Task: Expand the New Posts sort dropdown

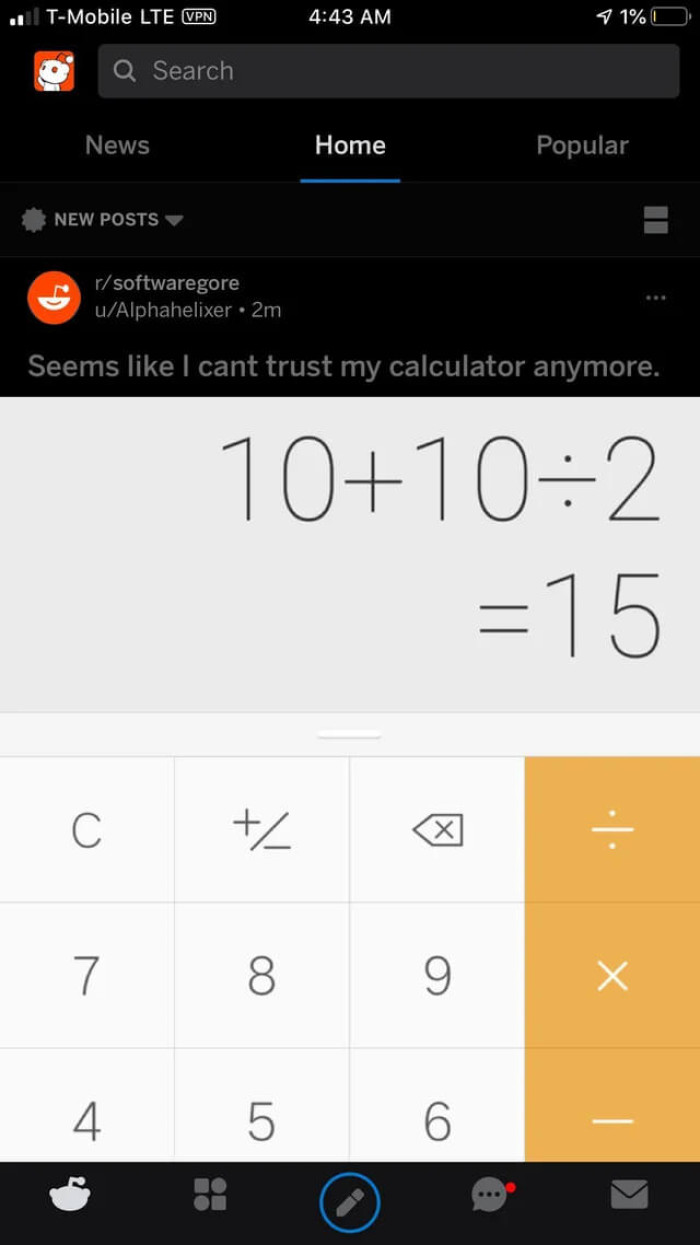Action: coord(103,220)
